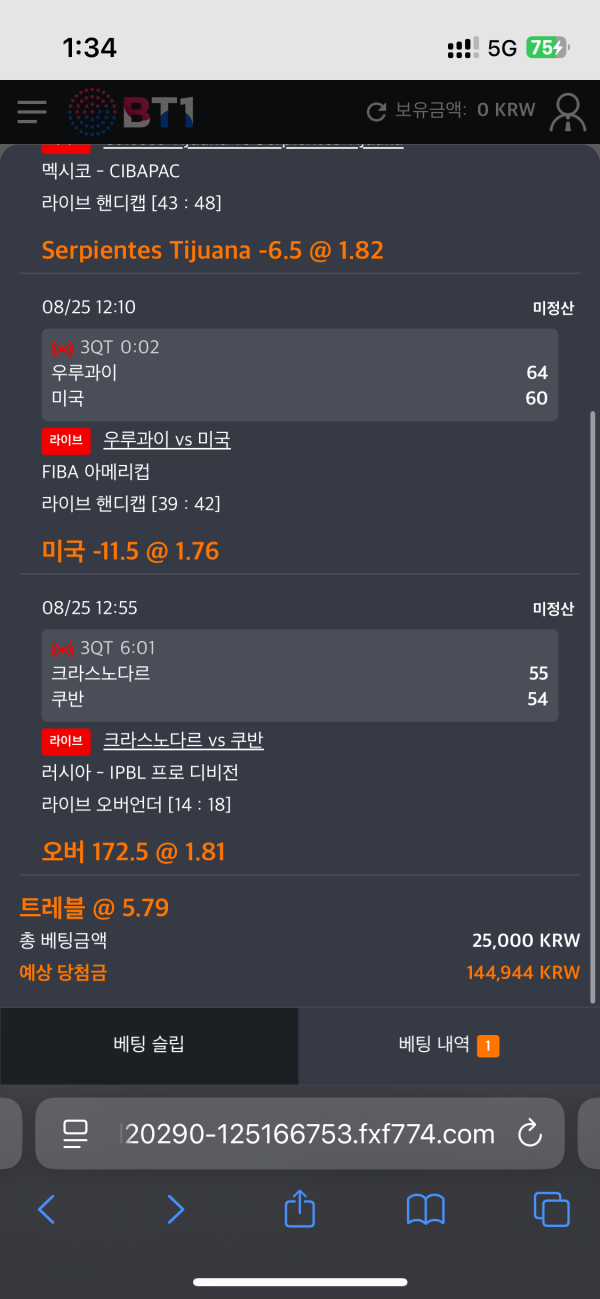
Task: Go back in browser
Action: pos(46,1210)
